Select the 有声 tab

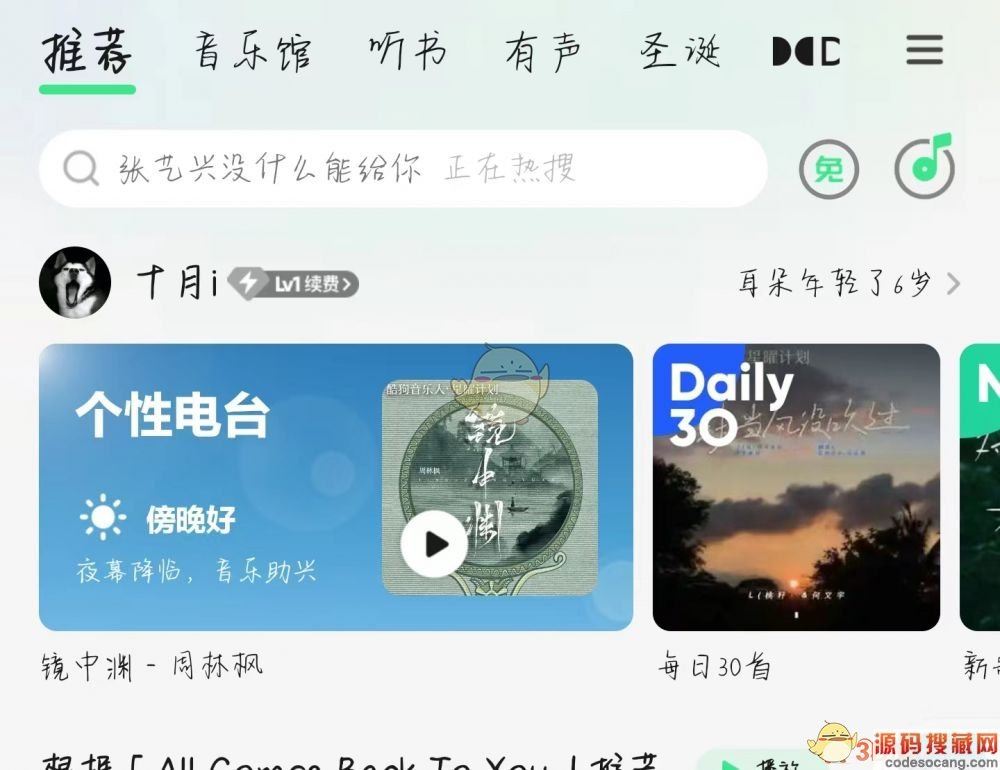point(543,50)
